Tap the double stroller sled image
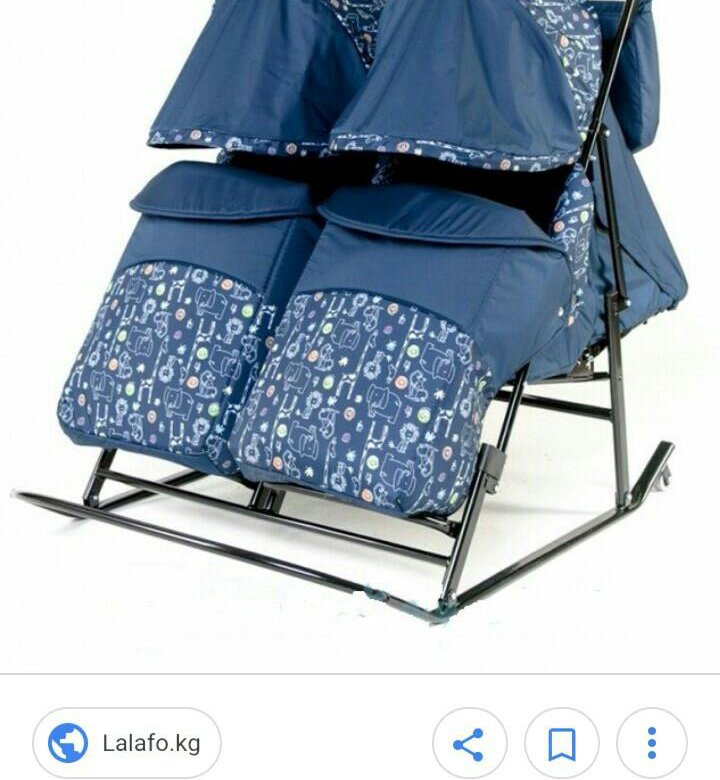720x780 pixels. click(x=360, y=320)
